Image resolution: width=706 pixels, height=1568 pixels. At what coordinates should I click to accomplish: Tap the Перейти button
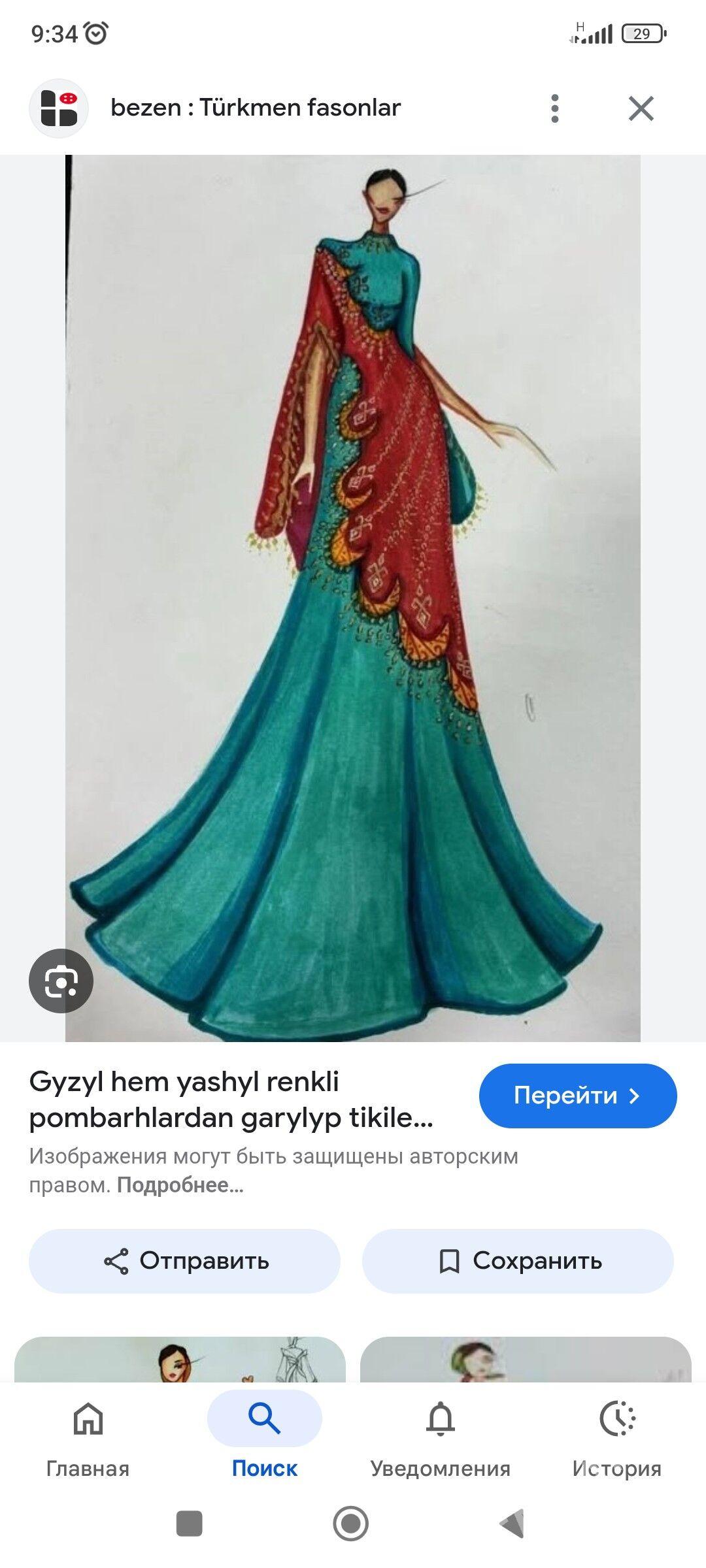coord(577,1096)
